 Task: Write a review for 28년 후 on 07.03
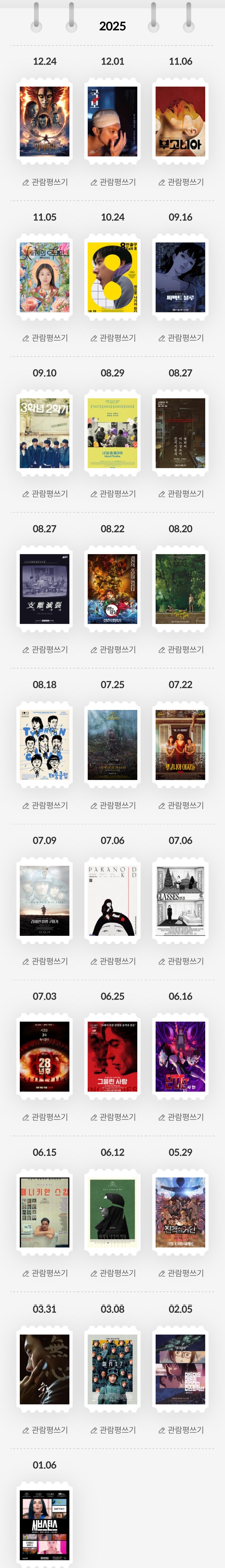tap(45, 1117)
